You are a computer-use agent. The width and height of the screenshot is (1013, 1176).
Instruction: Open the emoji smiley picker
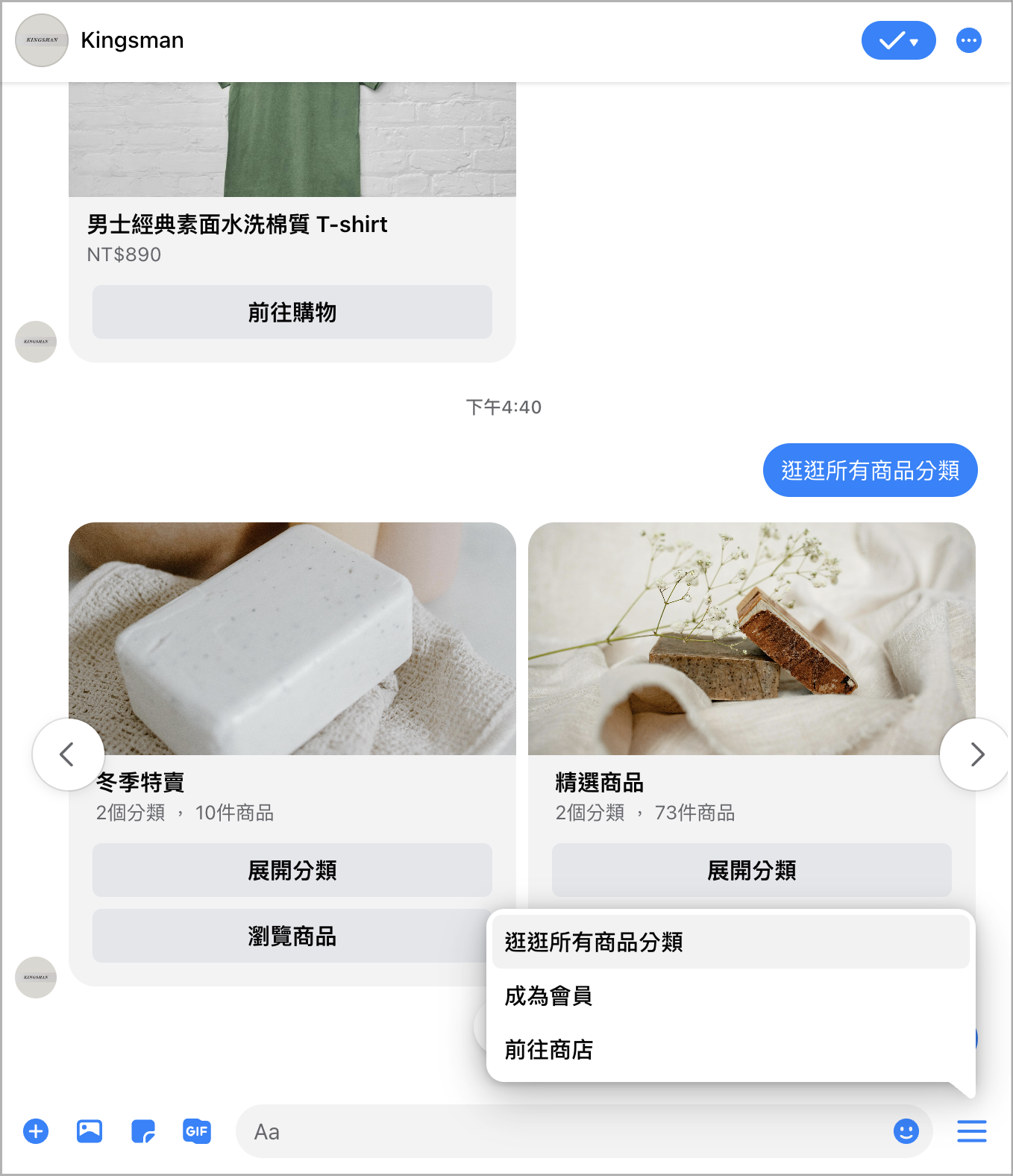[906, 1131]
